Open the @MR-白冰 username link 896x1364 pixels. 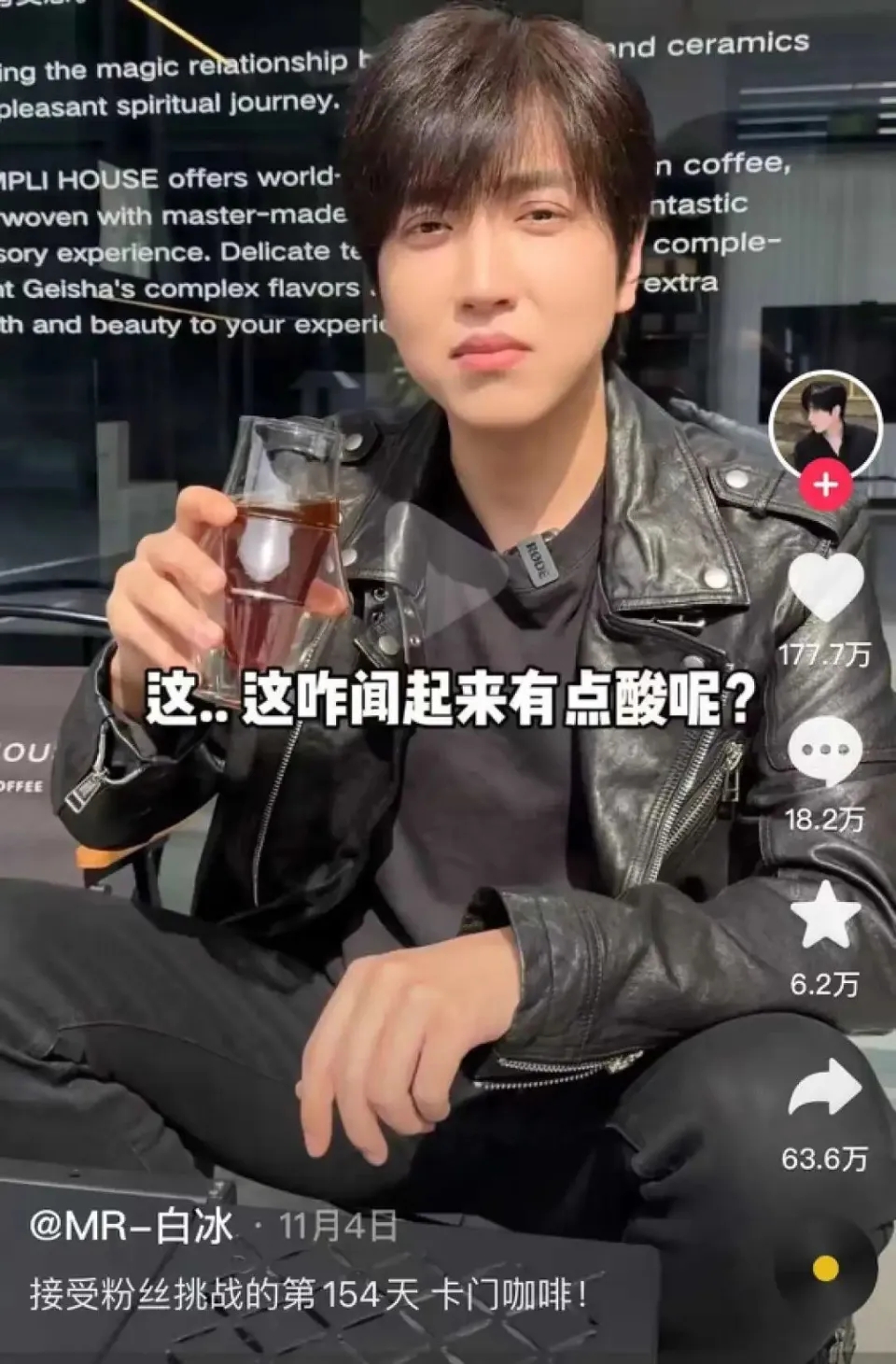tap(131, 1226)
